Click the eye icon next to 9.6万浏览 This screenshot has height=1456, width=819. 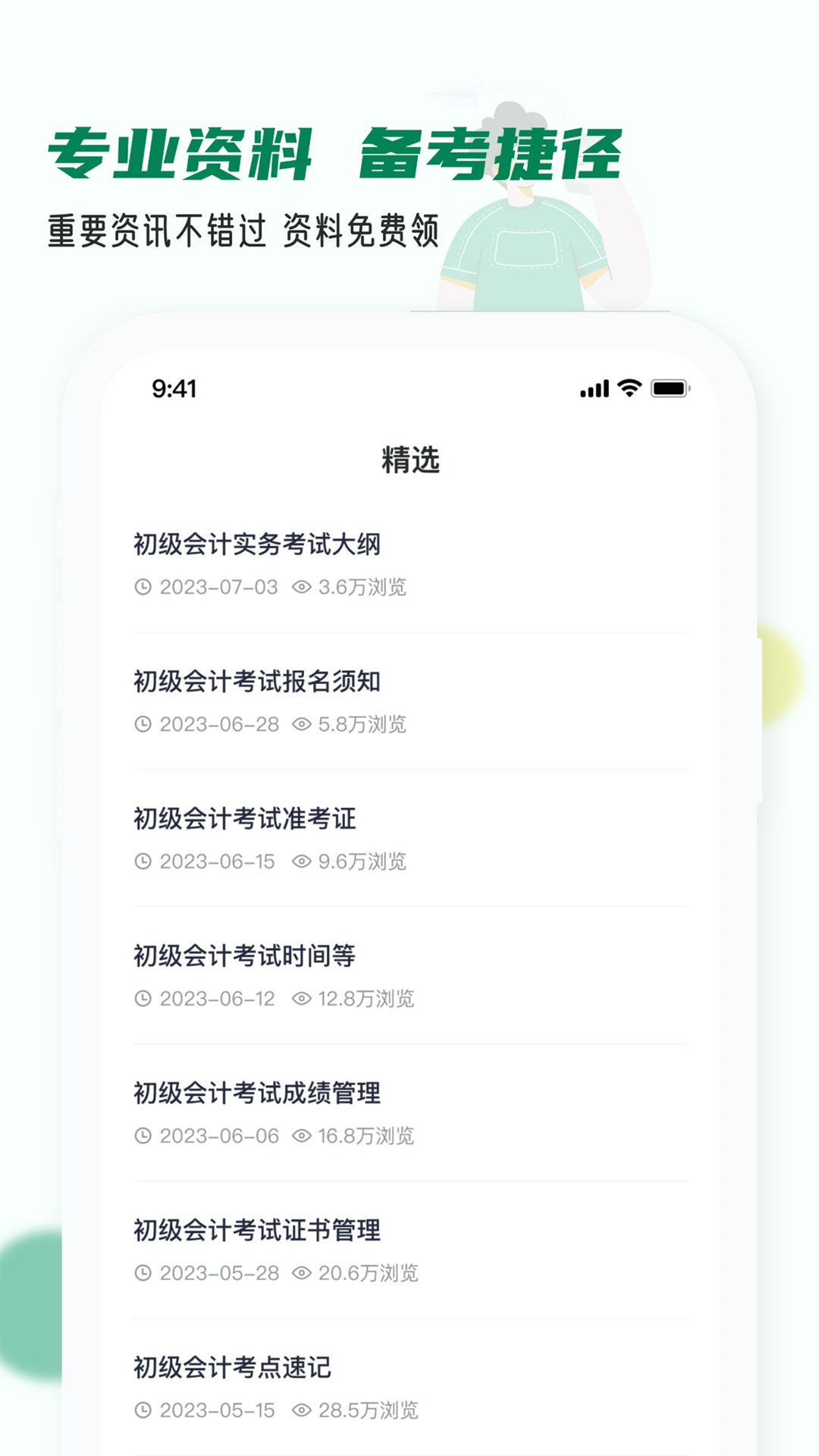click(x=302, y=861)
